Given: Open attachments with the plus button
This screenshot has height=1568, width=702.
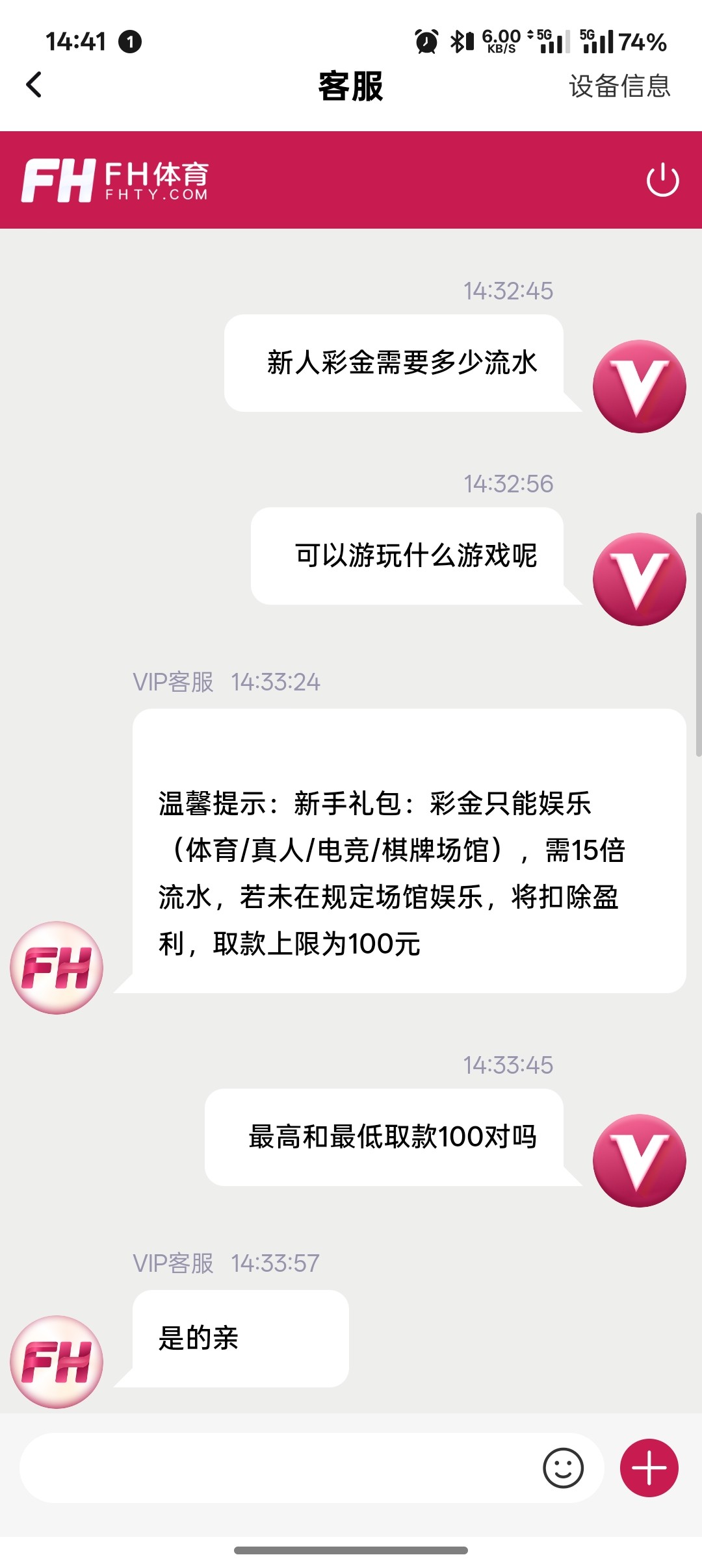Looking at the screenshot, I should [x=649, y=1468].
